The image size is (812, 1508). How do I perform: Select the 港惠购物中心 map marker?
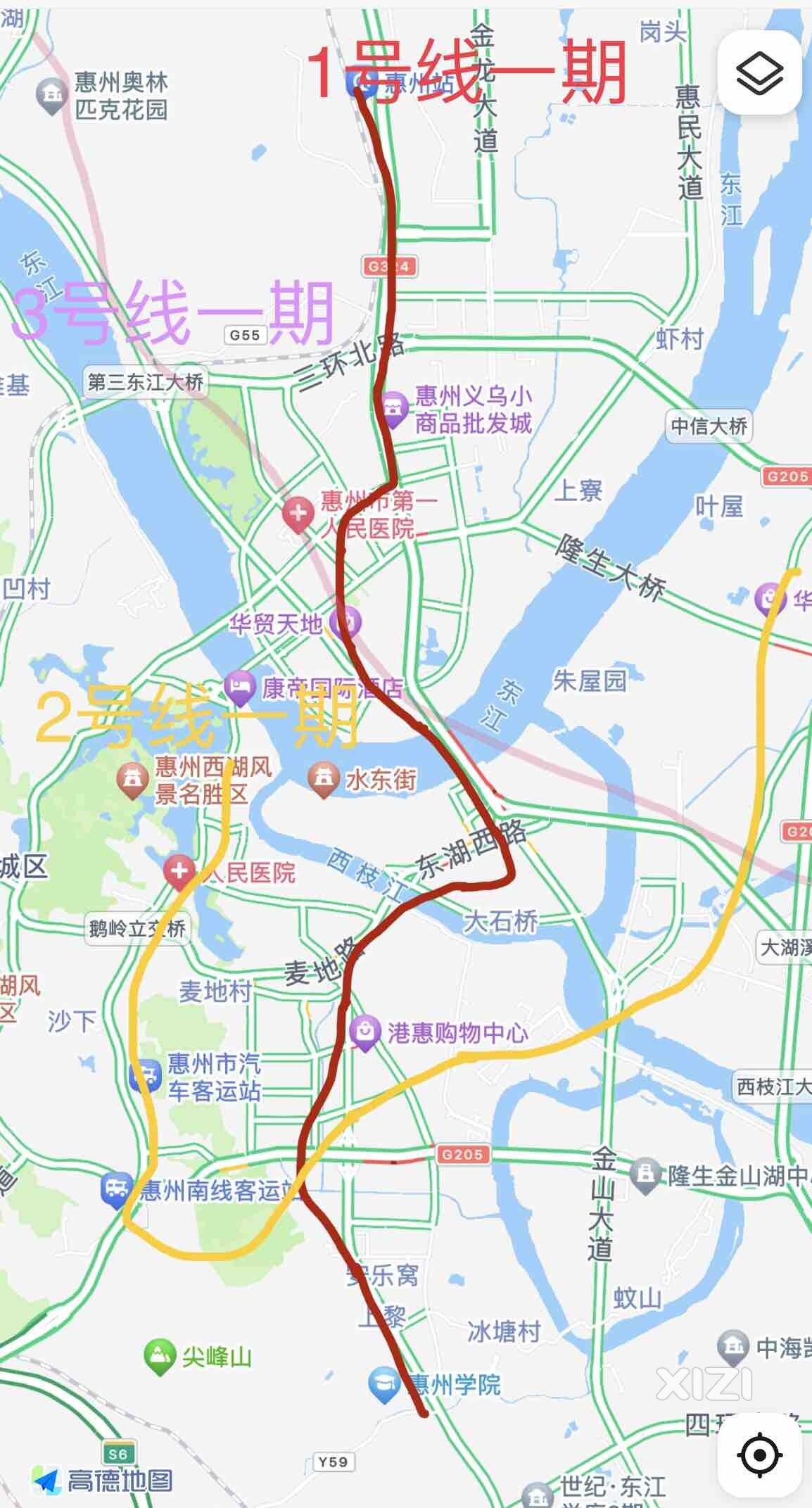click(364, 1034)
